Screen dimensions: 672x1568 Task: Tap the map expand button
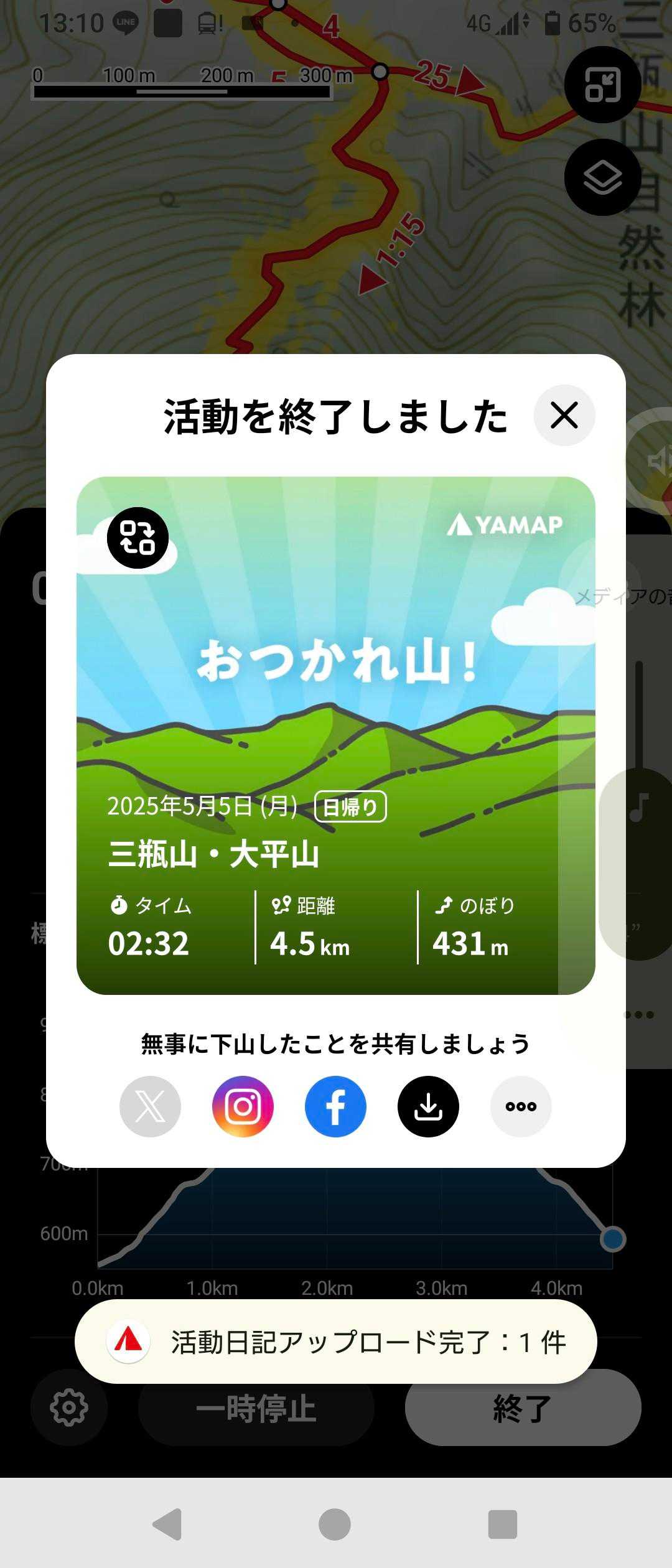tap(602, 85)
